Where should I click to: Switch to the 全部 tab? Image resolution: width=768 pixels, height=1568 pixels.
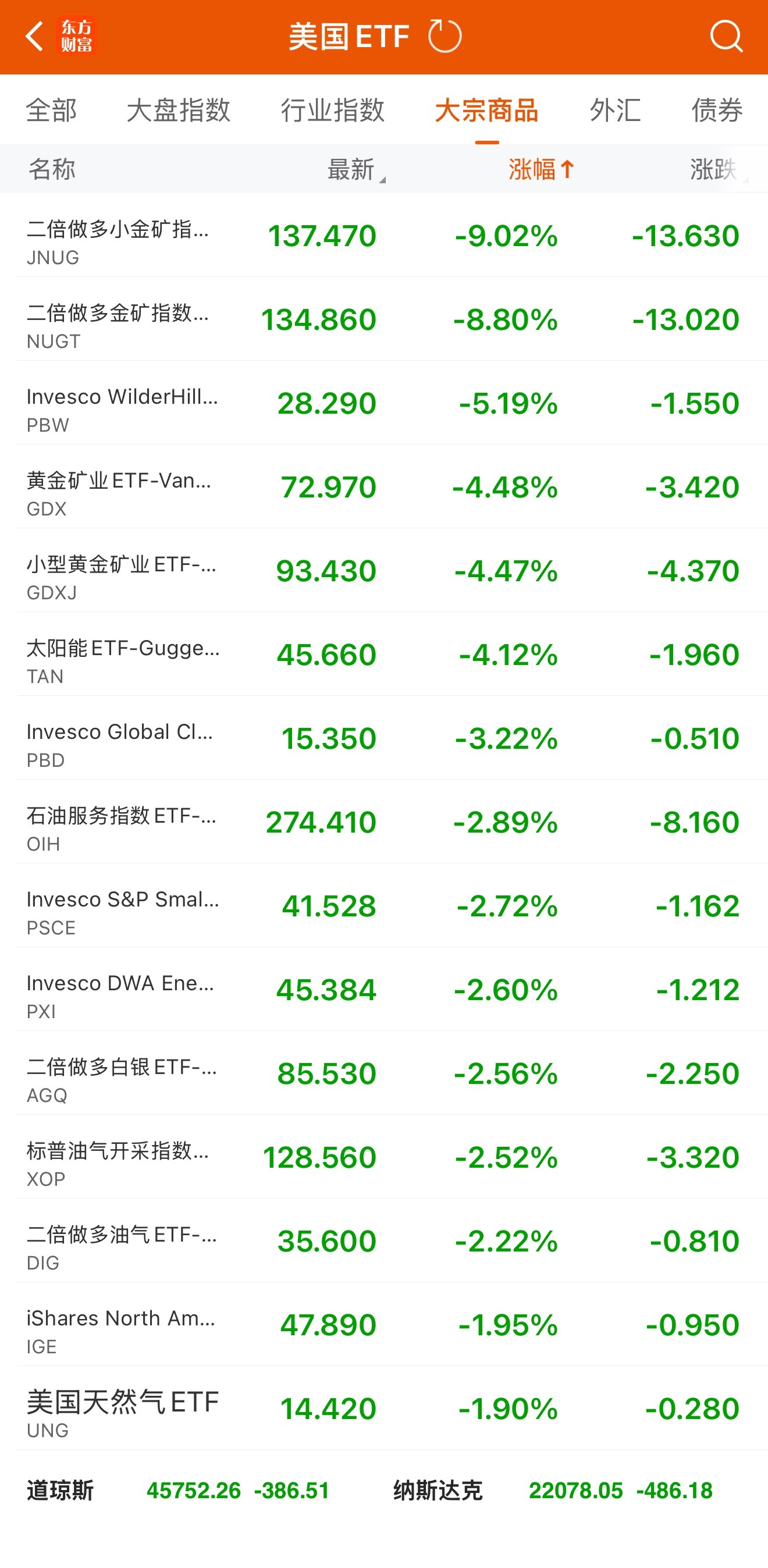pos(52,111)
